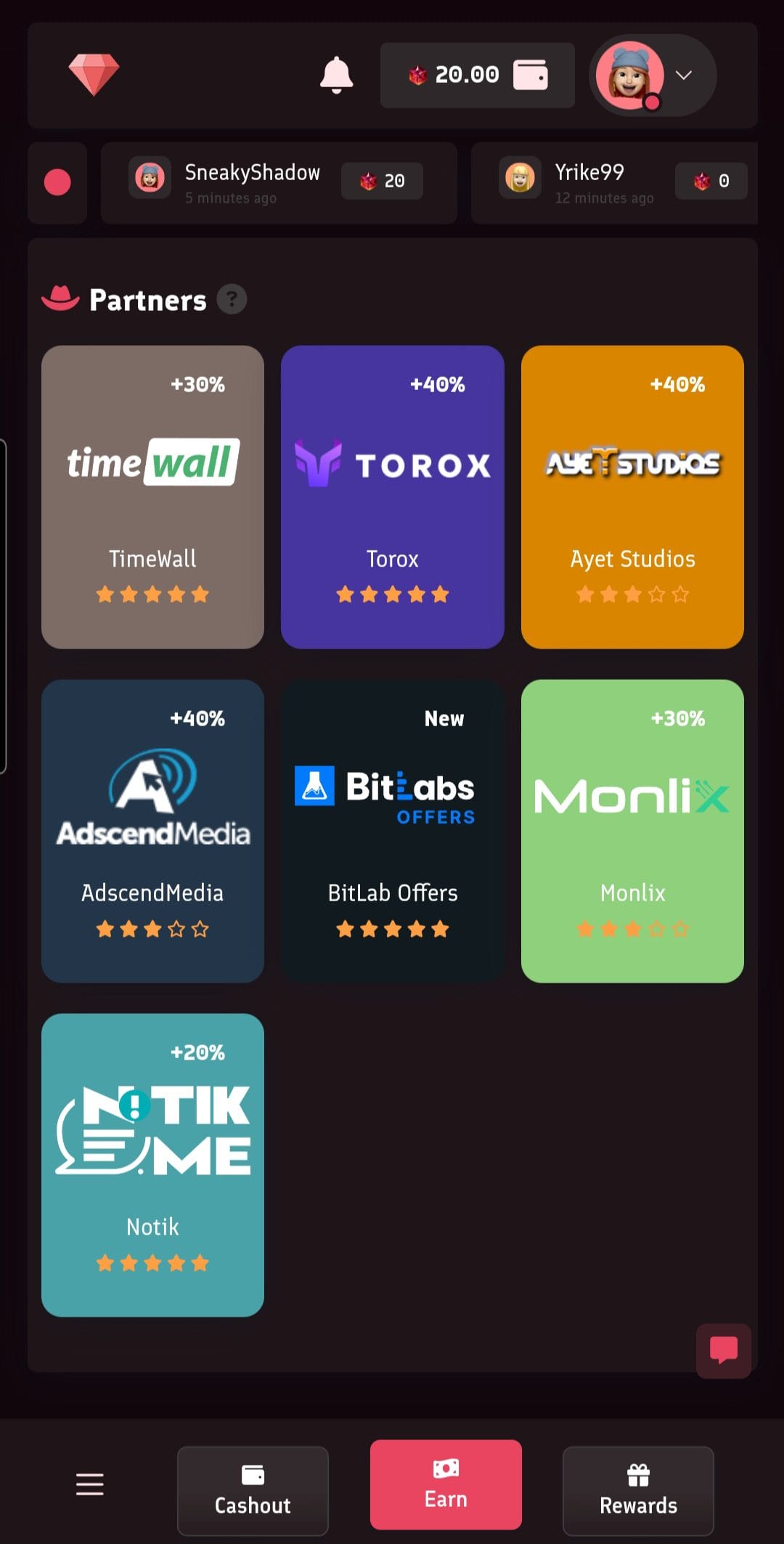
Task: View SneakyShadow's recent activity entry
Action: pos(279,182)
